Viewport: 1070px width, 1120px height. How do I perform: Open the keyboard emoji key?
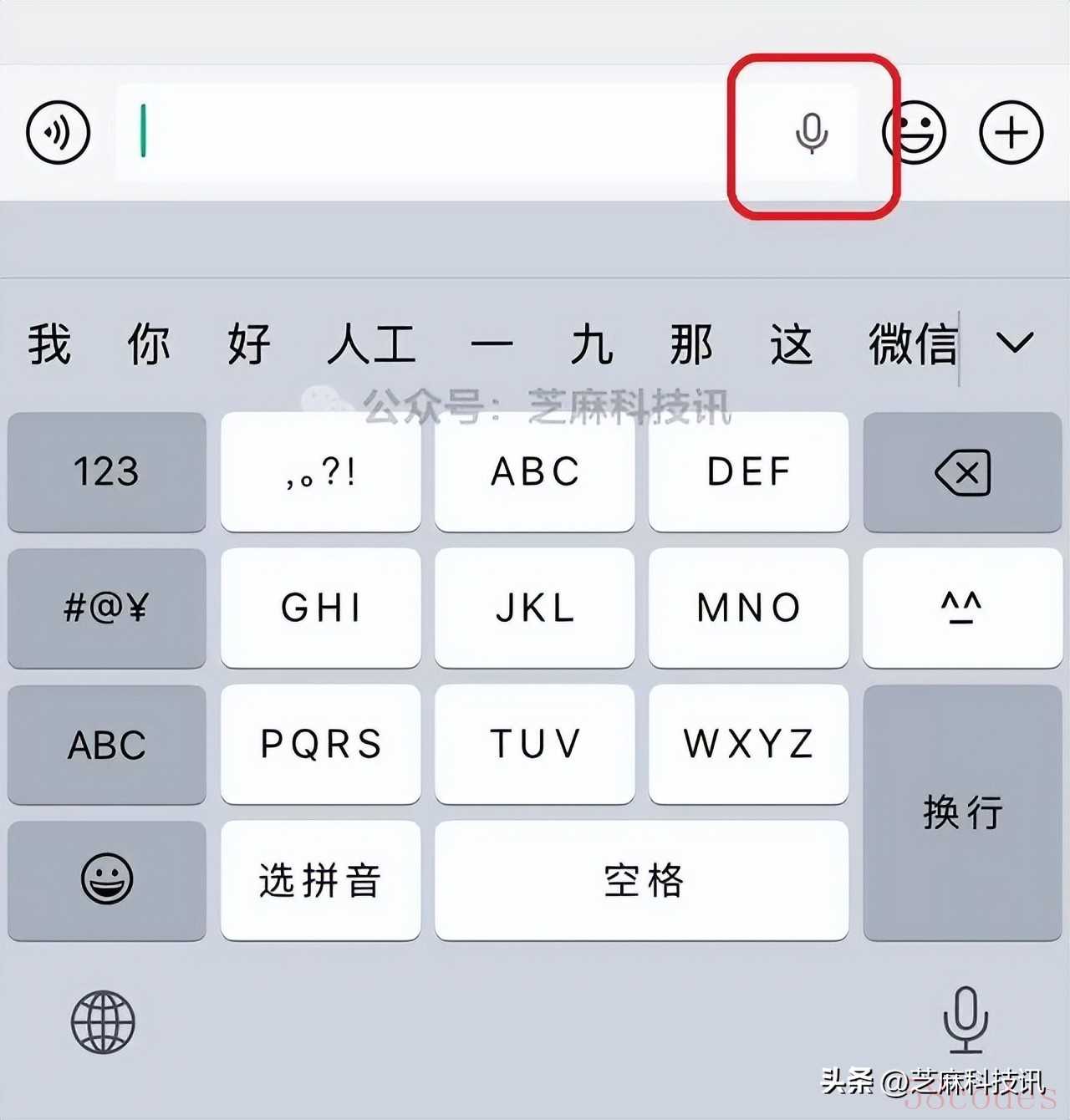[106, 880]
